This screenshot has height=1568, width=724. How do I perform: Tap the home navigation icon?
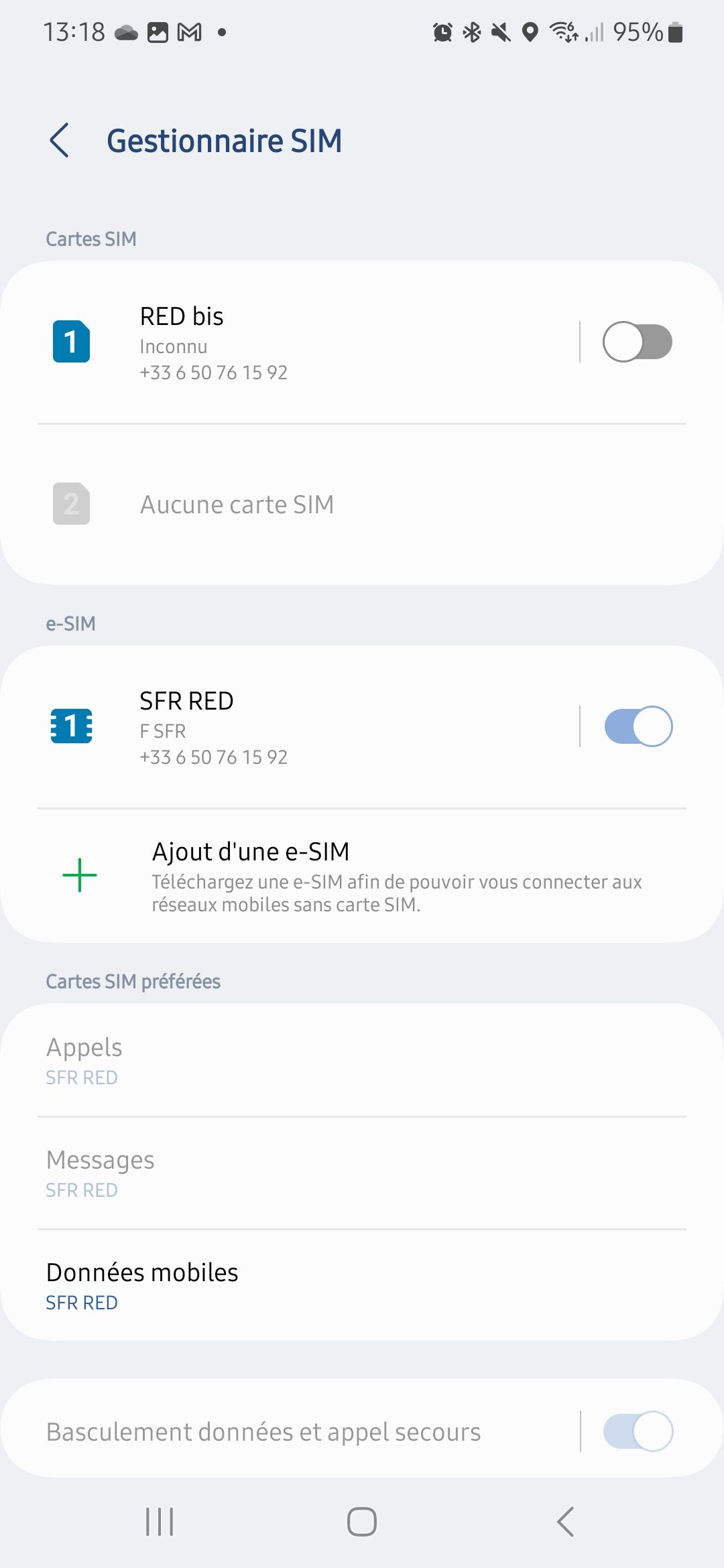pos(361,1521)
